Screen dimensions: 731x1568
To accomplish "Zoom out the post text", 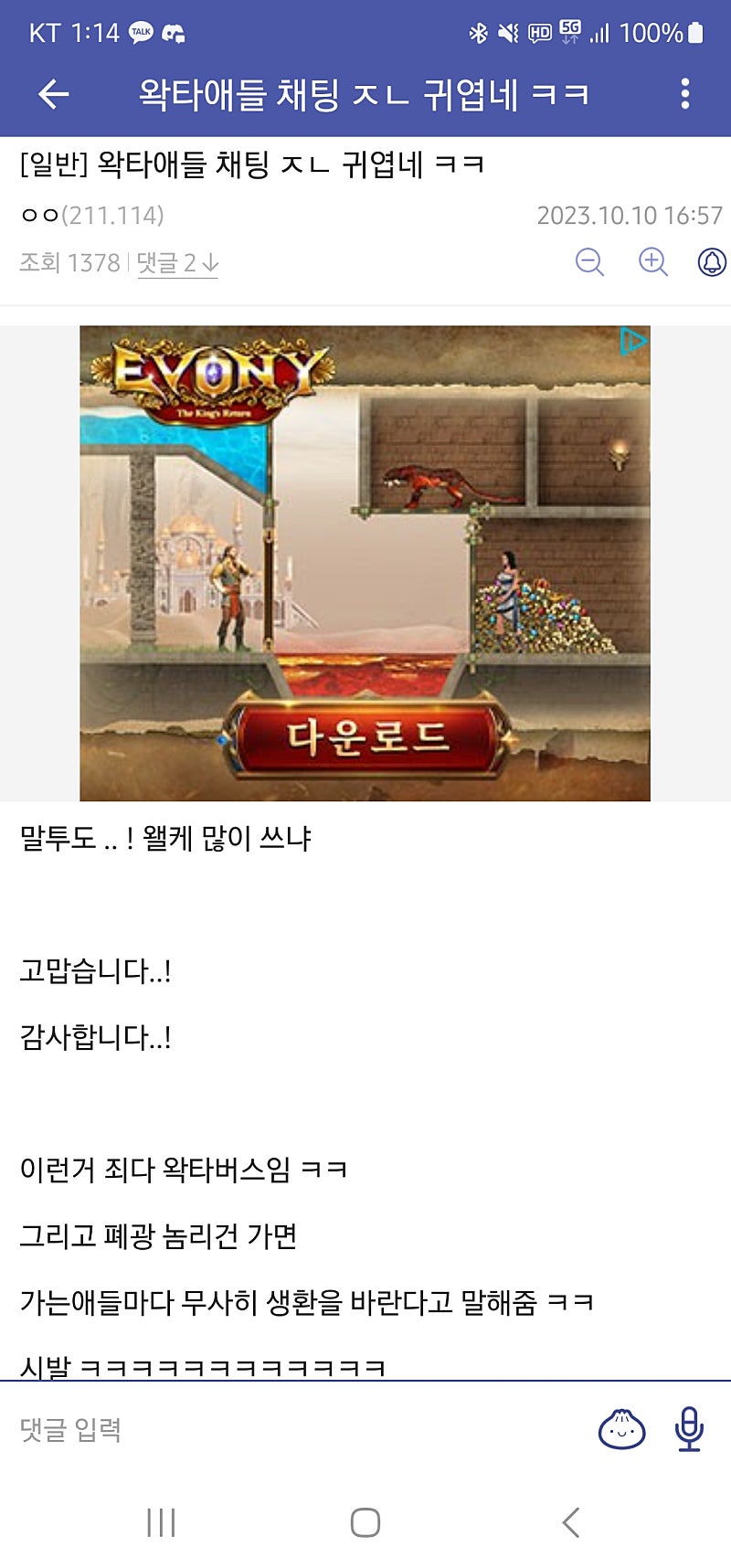I will (589, 263).
